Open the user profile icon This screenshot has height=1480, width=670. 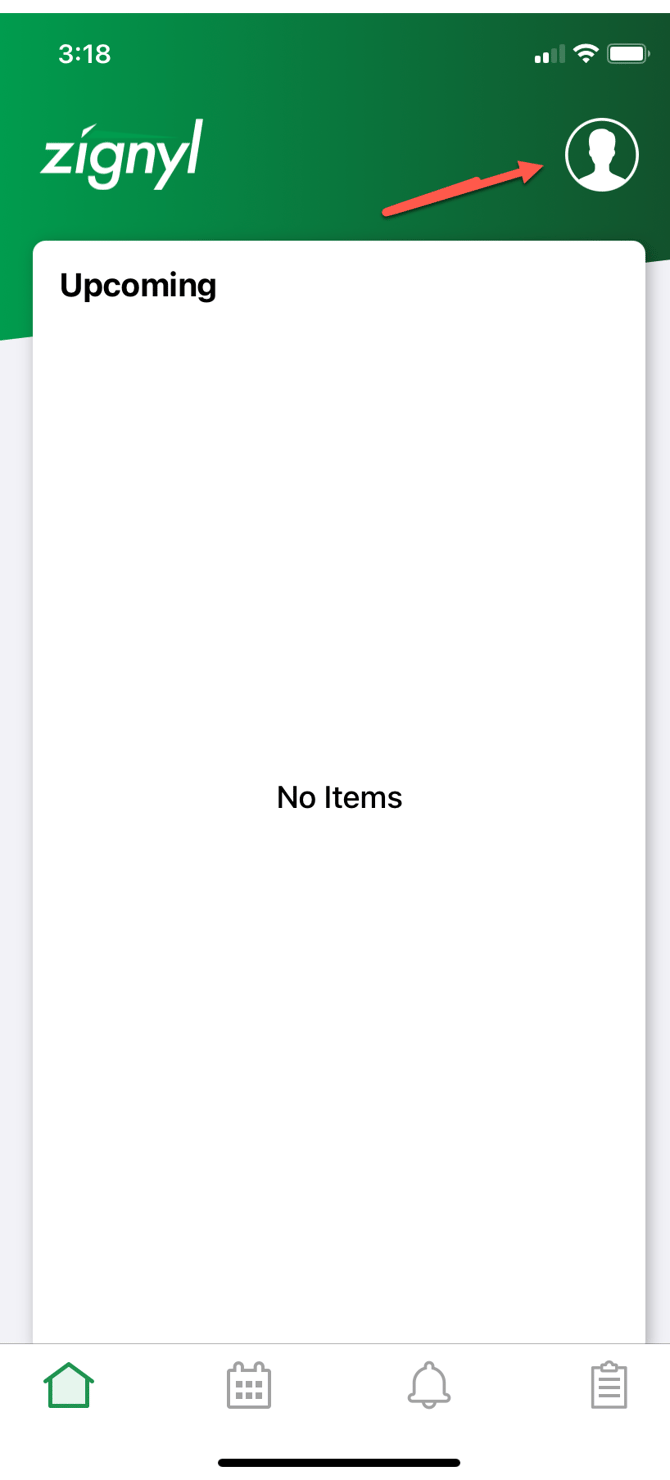(601, 155)
